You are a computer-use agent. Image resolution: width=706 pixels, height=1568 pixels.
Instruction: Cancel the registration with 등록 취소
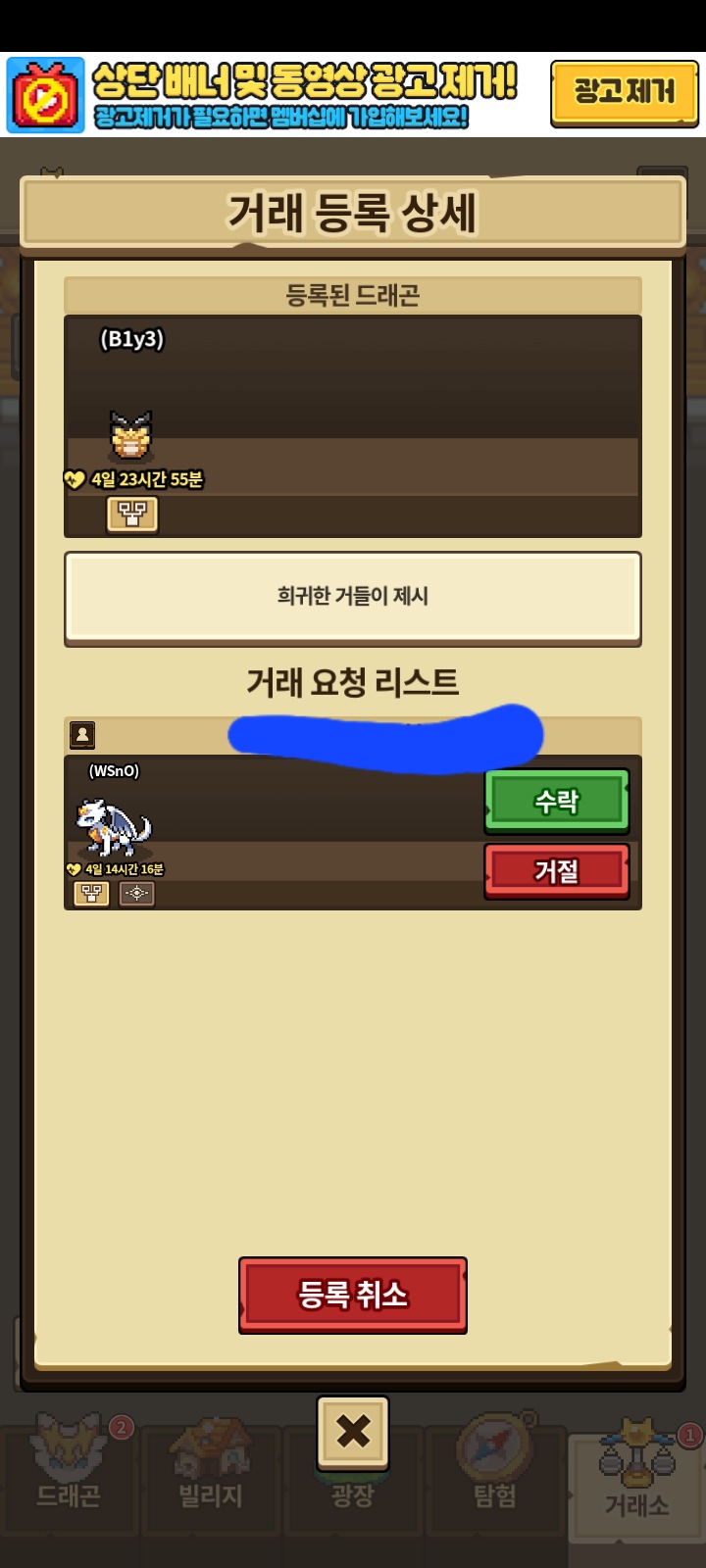pos(353,1295)
